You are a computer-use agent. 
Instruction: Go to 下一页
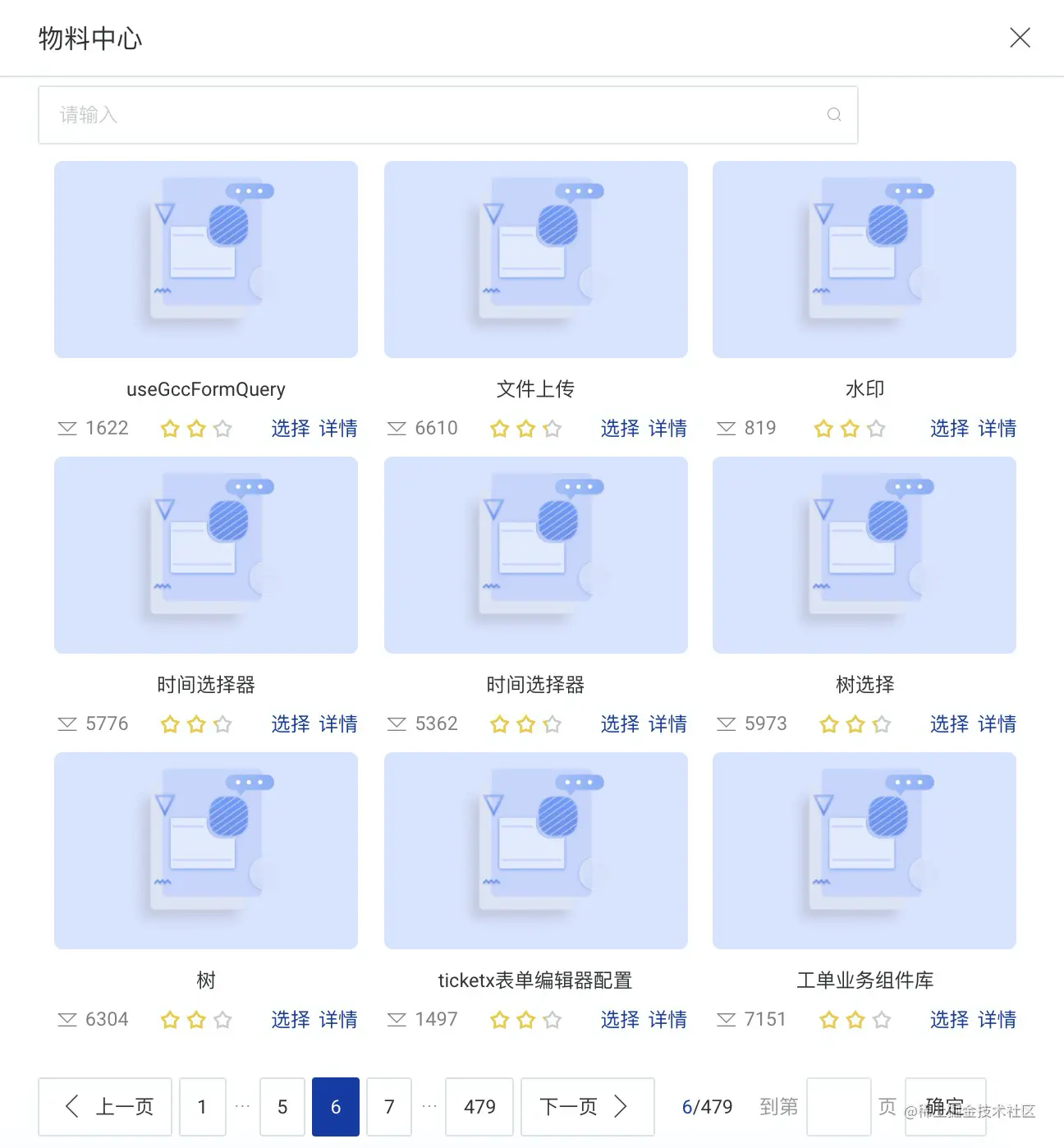pos(587,1107)
